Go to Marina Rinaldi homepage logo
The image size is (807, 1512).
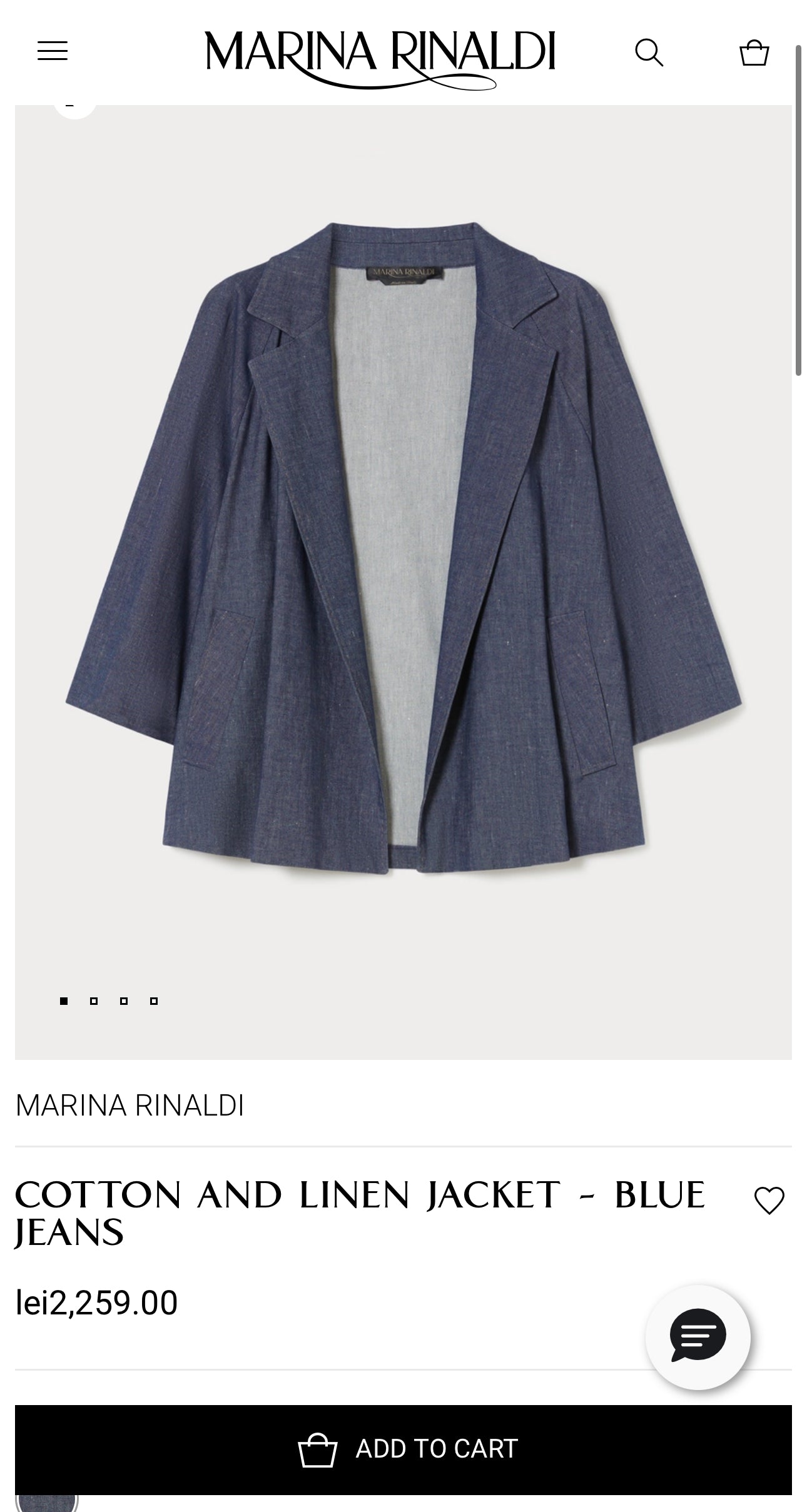tap(380, 56)
